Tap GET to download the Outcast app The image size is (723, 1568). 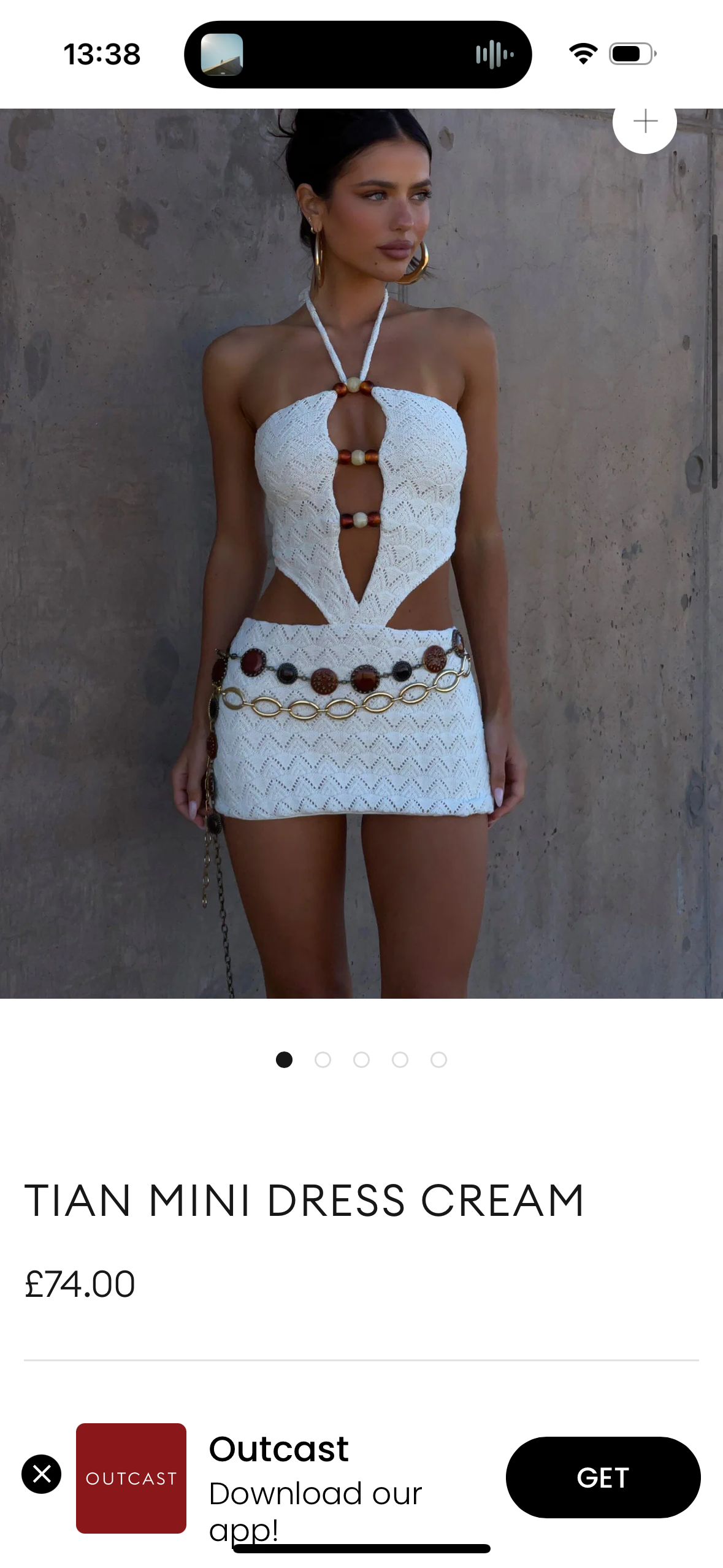coord(602,1477)
